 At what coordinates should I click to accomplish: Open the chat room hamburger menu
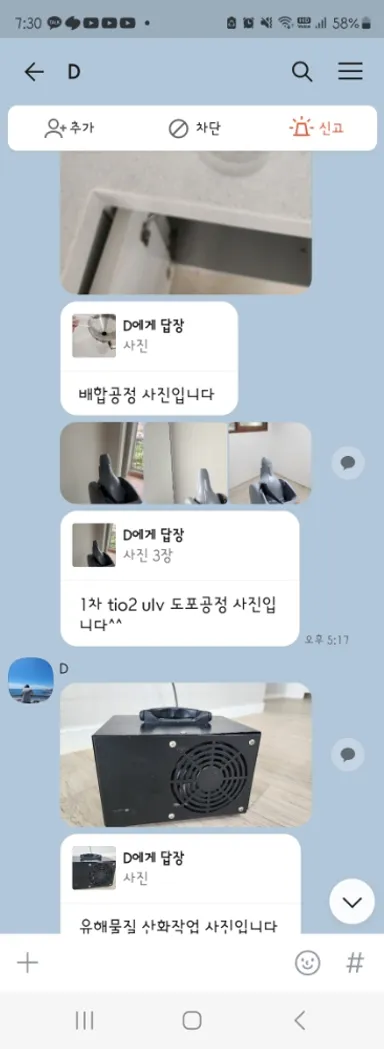[350, 72]
